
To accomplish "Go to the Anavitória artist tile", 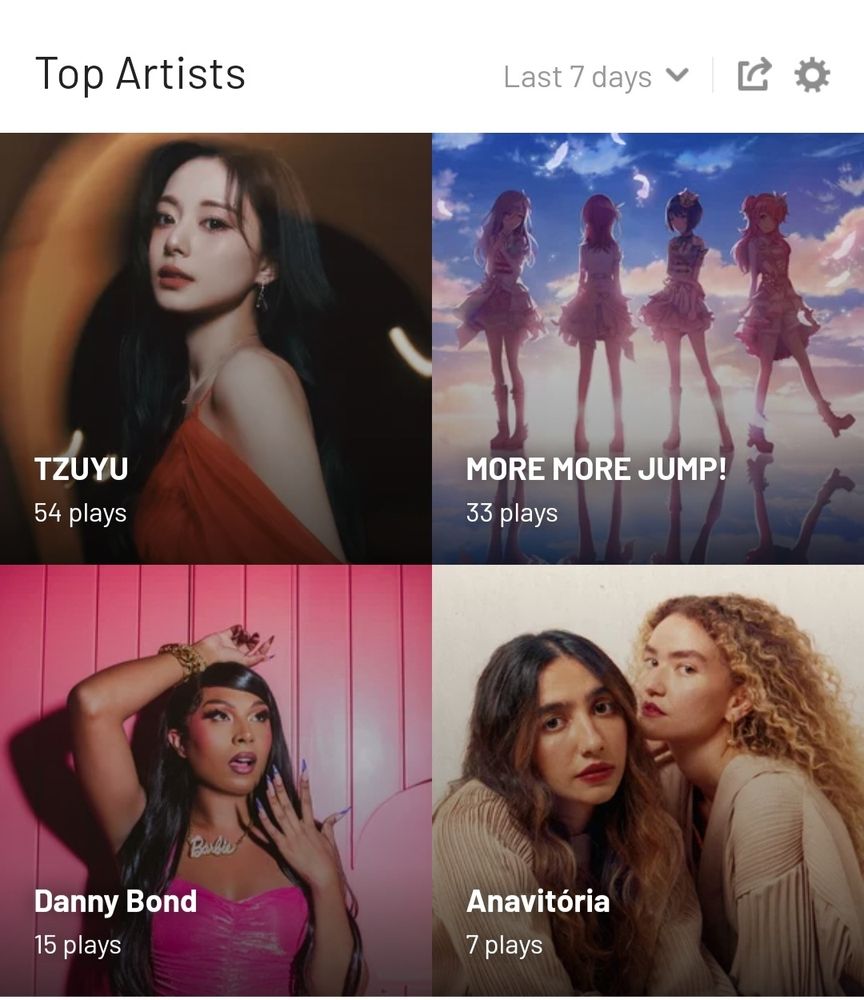I will tap(648, 781).
